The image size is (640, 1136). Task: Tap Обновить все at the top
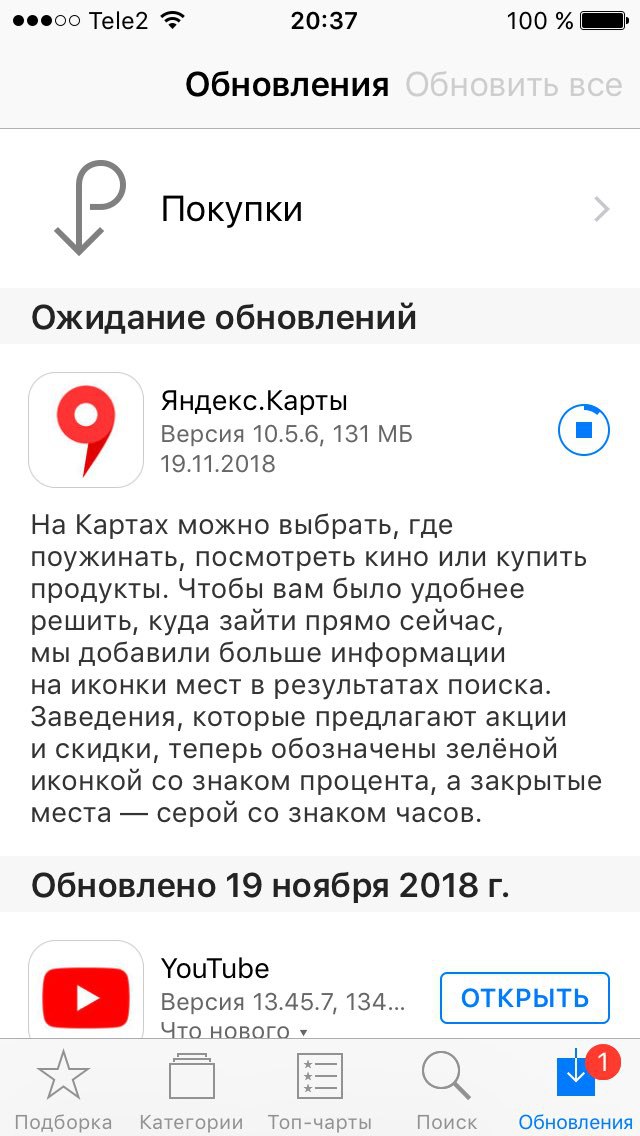513,85
